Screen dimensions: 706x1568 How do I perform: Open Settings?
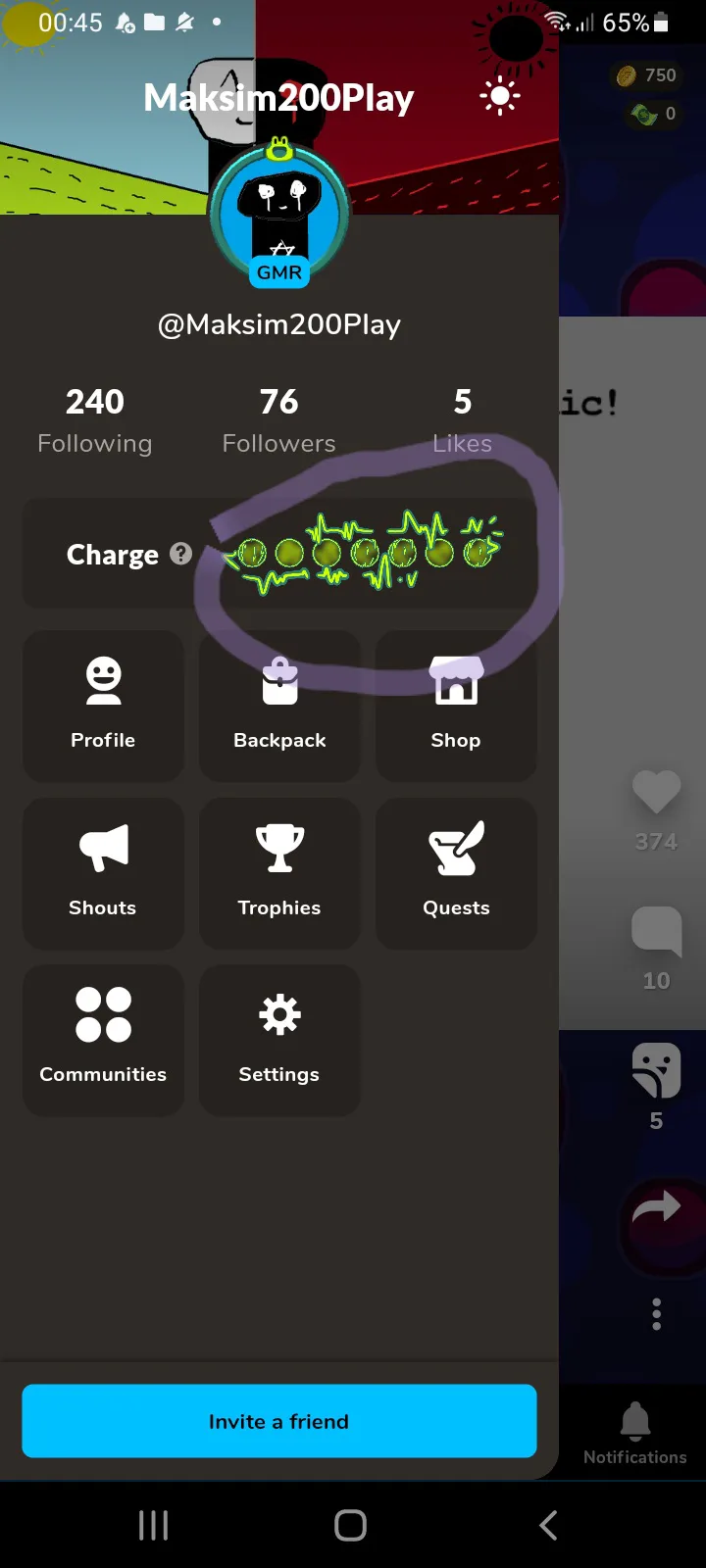[279, 1040]
